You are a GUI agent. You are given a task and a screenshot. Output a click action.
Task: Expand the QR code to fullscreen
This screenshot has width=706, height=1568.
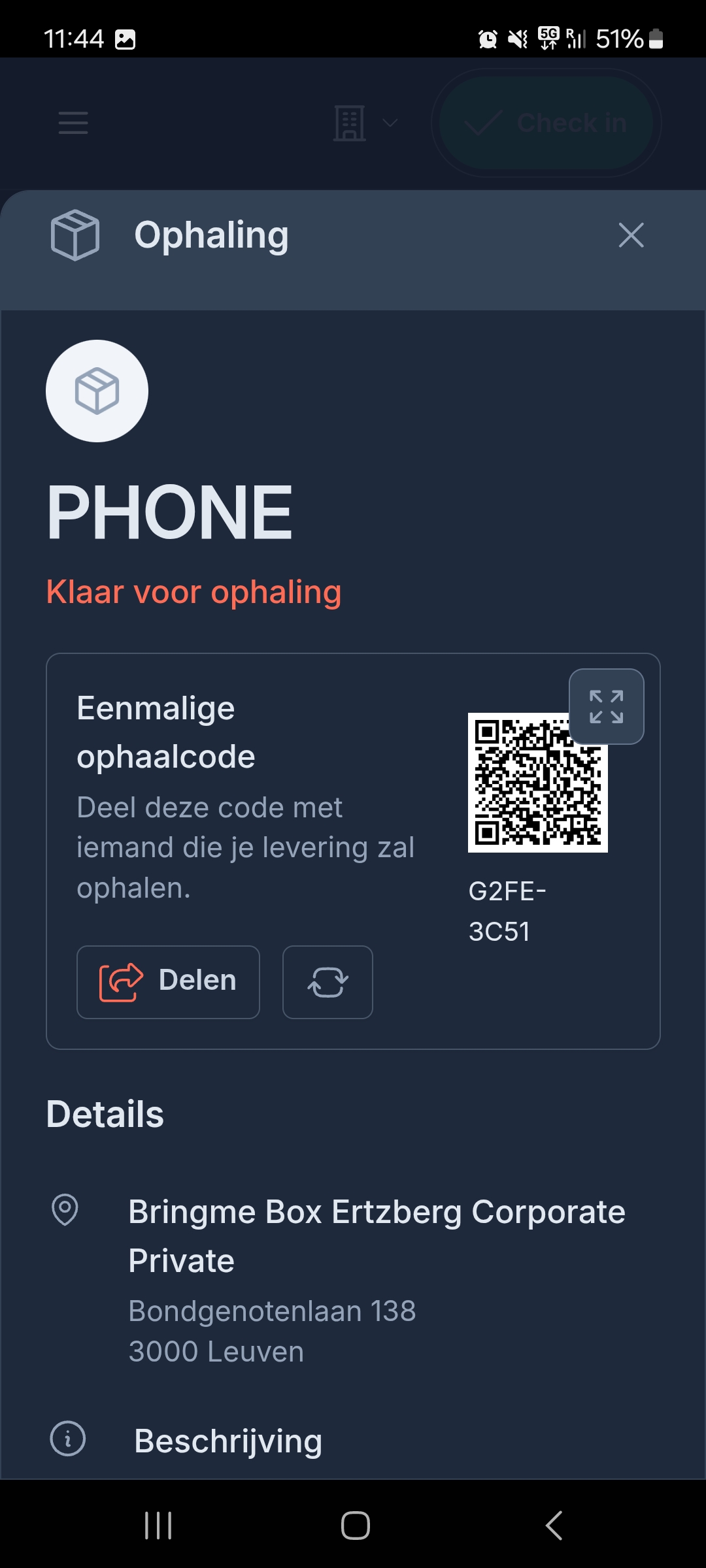point(607,707)
